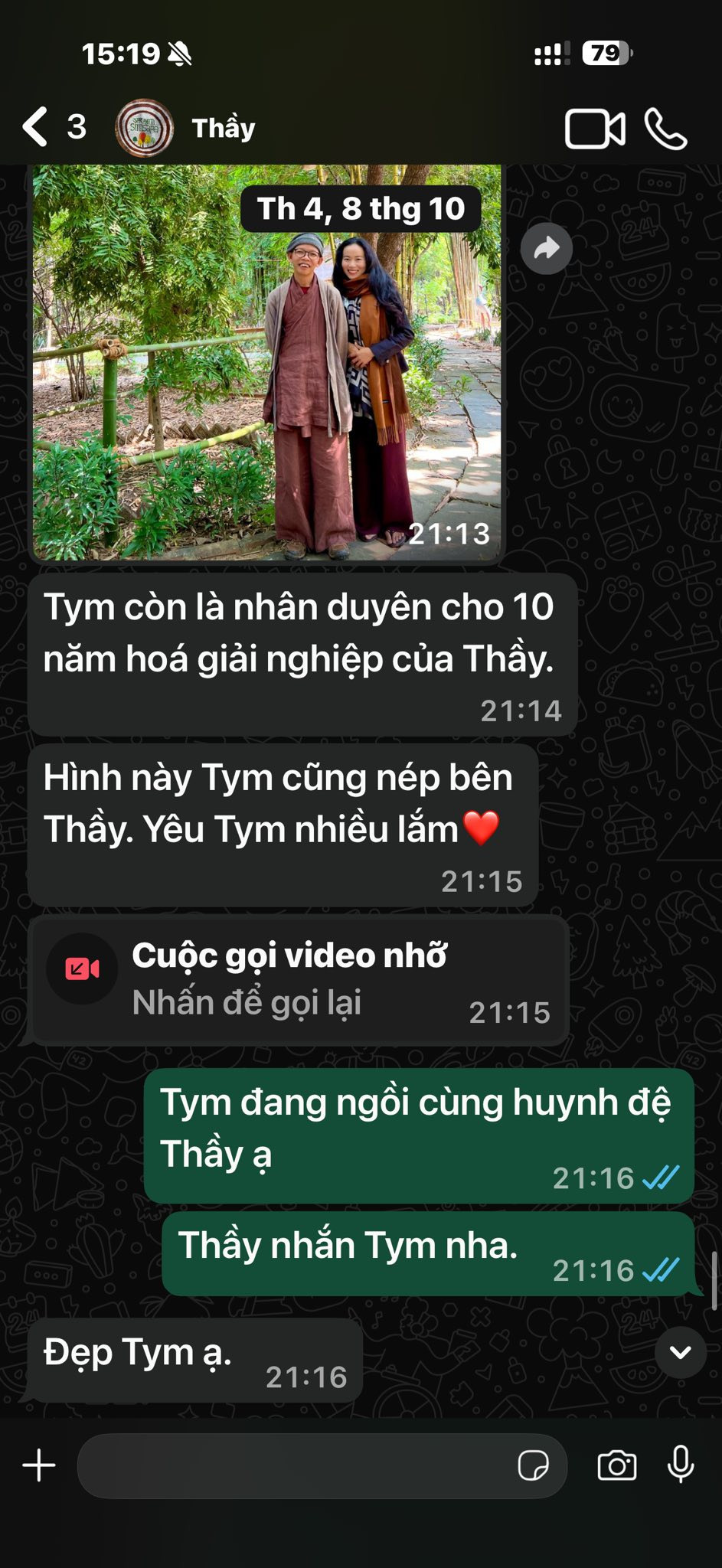The width and height of the screenshot is (722, 1568).
Task: Open the sticker picker
Action: (533, 1465)
